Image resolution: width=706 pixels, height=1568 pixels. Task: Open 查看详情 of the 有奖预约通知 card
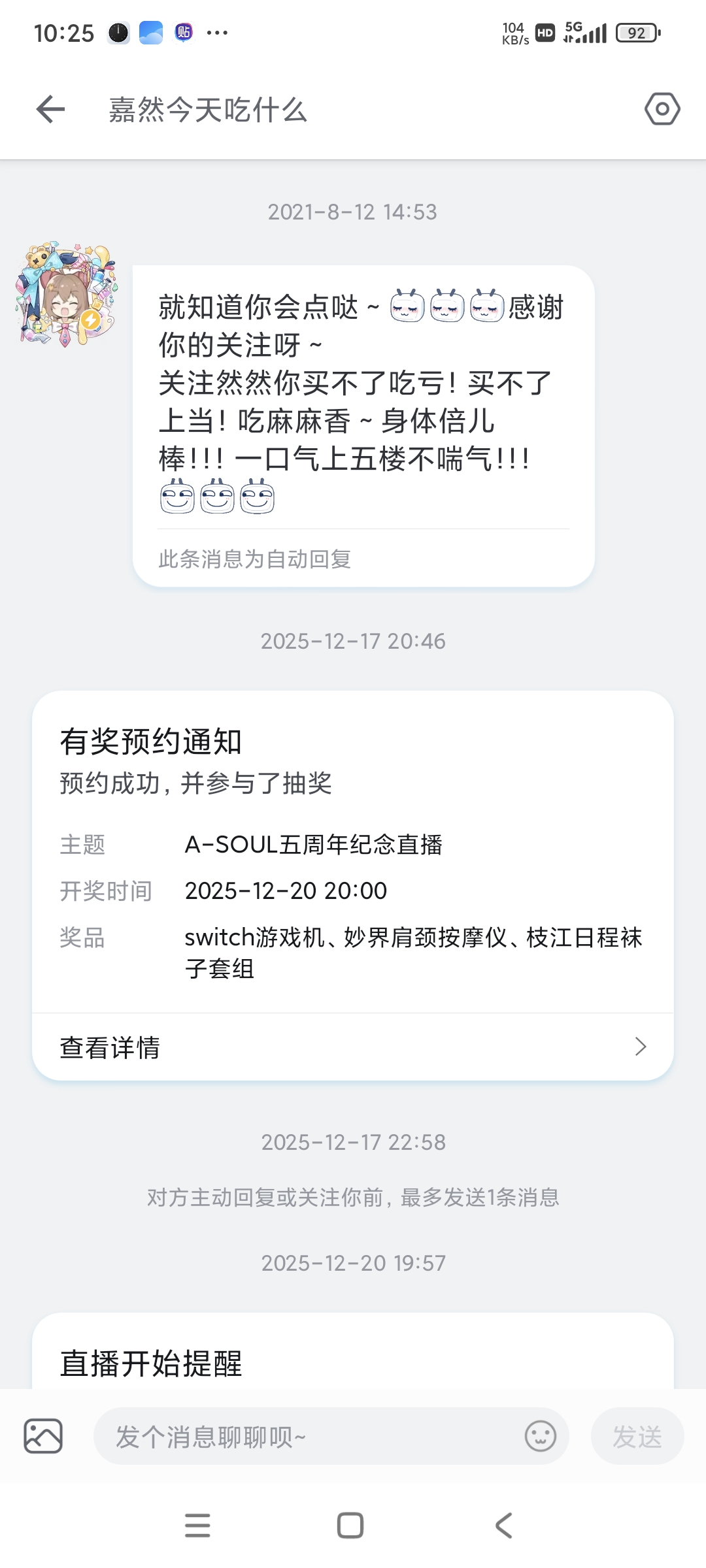point(353,1047)
